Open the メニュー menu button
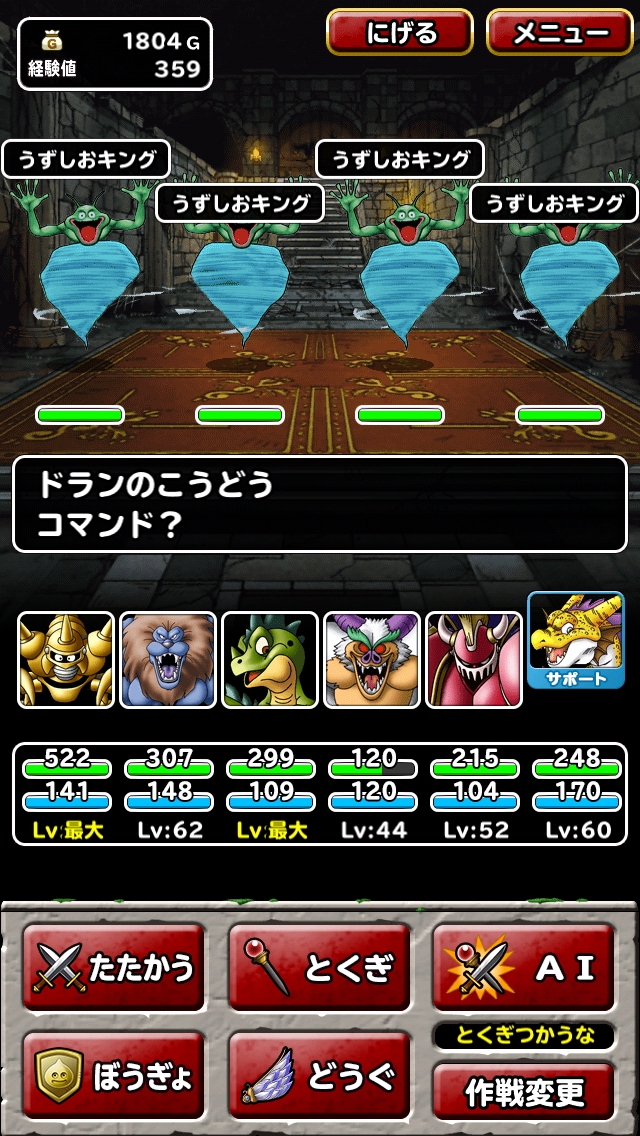This screenshot has width=640, height=1136. pos(560,33)
